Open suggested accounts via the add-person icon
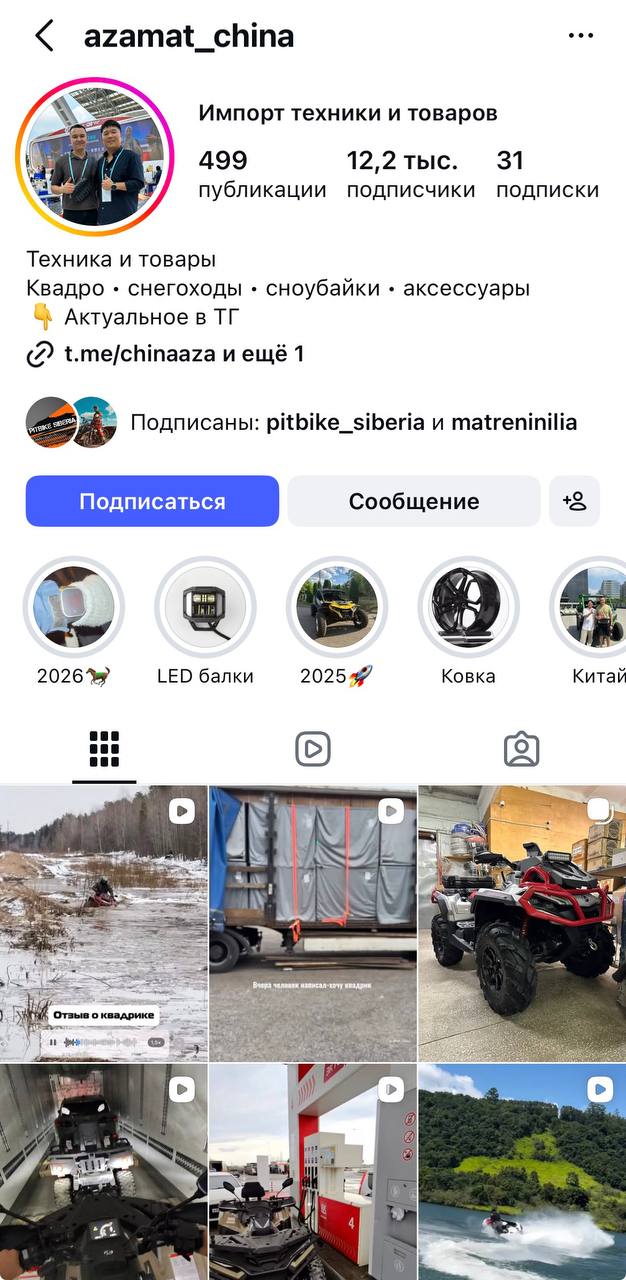Viewport: 626px width, 1280px height. pyautogui.click(x=574, y=501)
